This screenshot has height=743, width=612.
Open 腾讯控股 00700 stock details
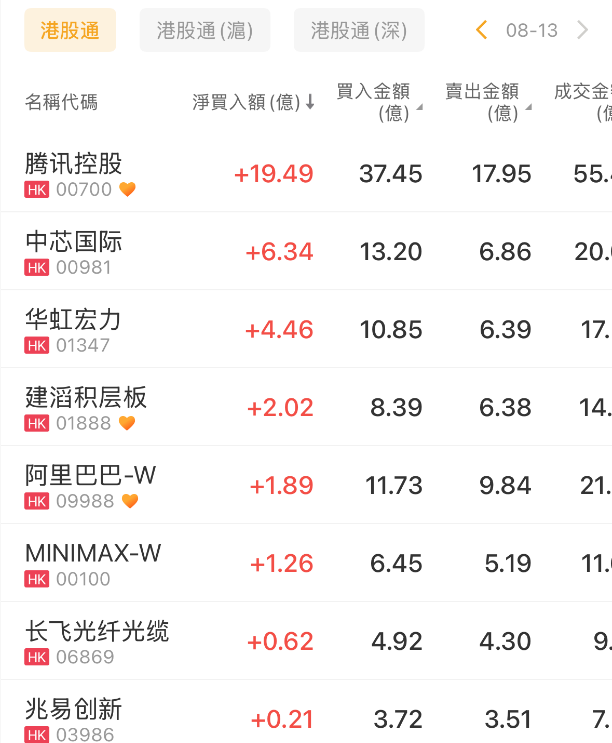tap(306, 173)
